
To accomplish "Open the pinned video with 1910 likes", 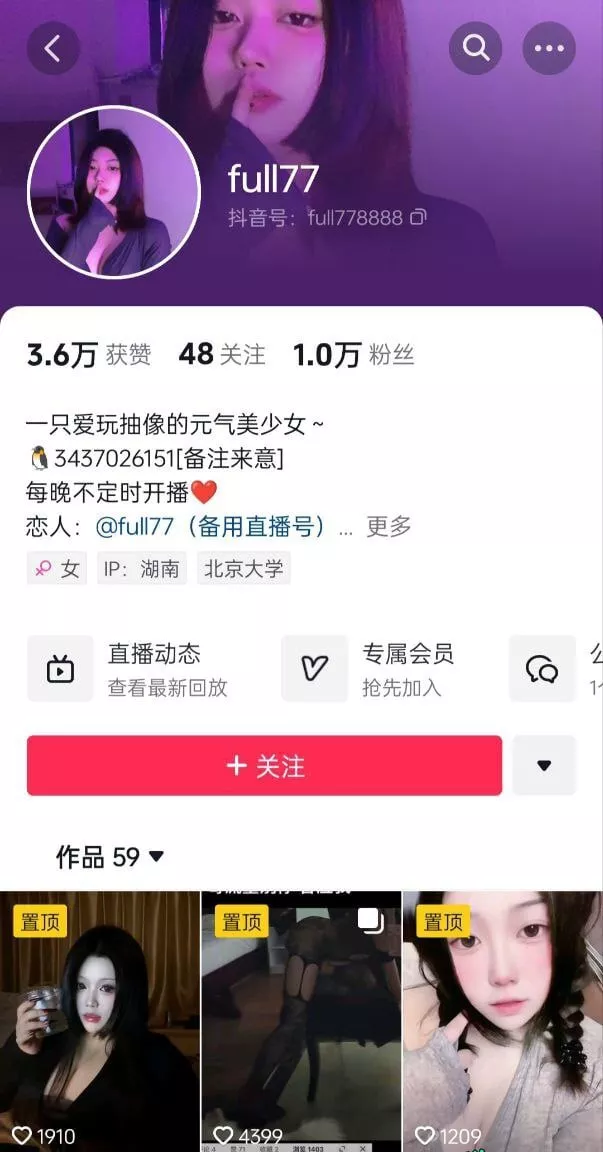I will pos(100,1021).
